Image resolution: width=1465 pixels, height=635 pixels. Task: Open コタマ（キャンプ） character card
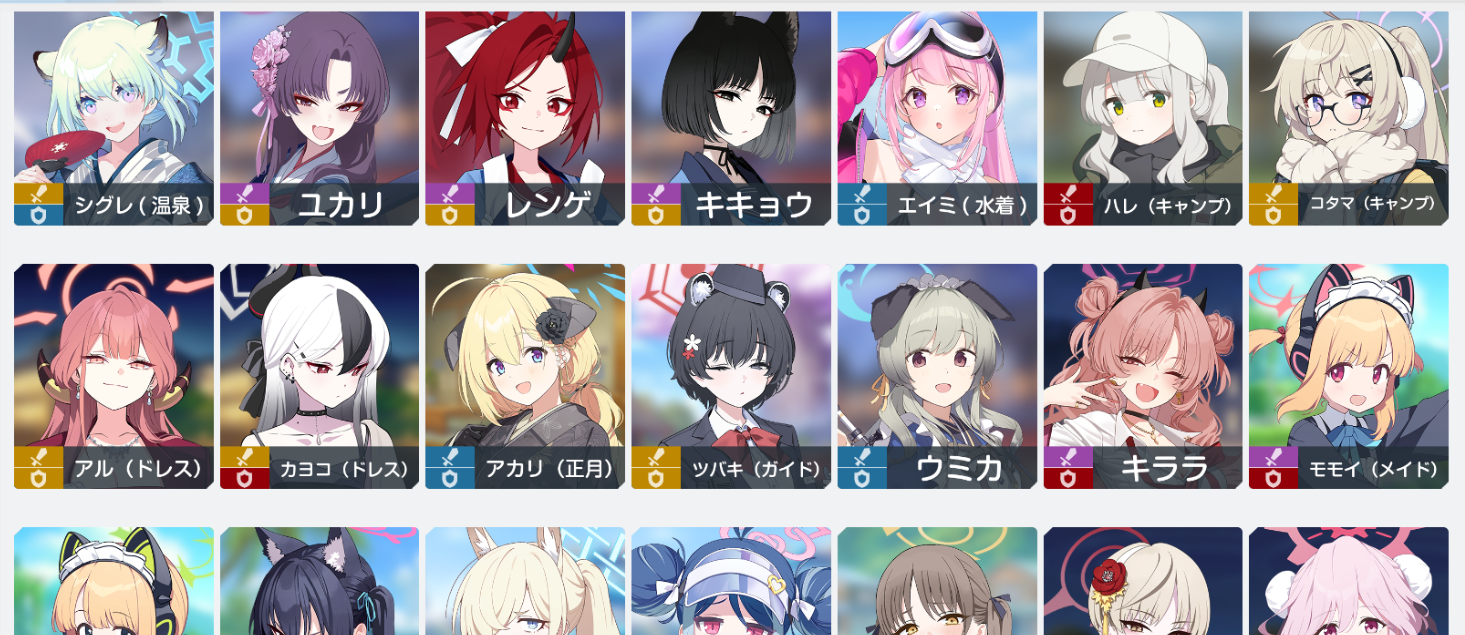pyautogui.click(x=1348, y=118)
